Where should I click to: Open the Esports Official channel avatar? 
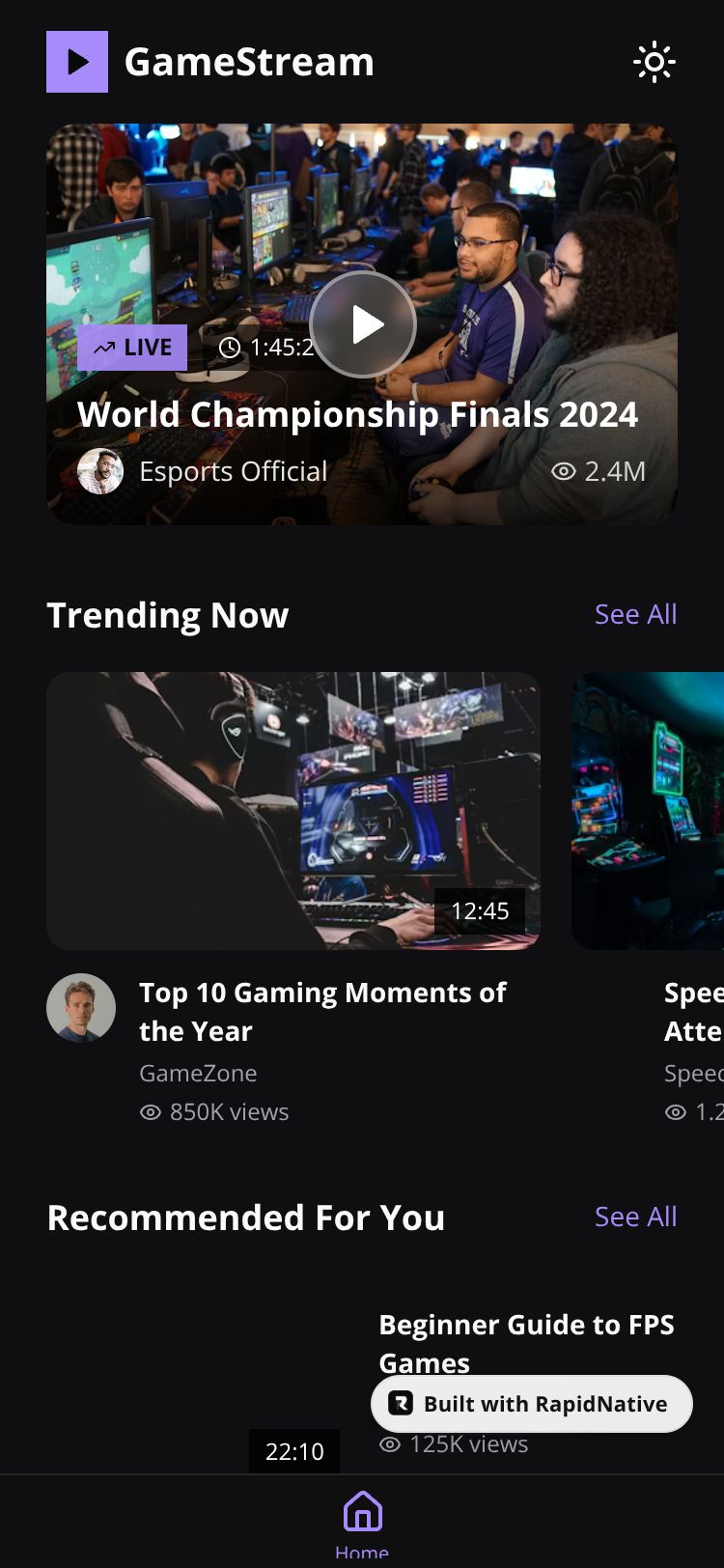tap(100, 471)
